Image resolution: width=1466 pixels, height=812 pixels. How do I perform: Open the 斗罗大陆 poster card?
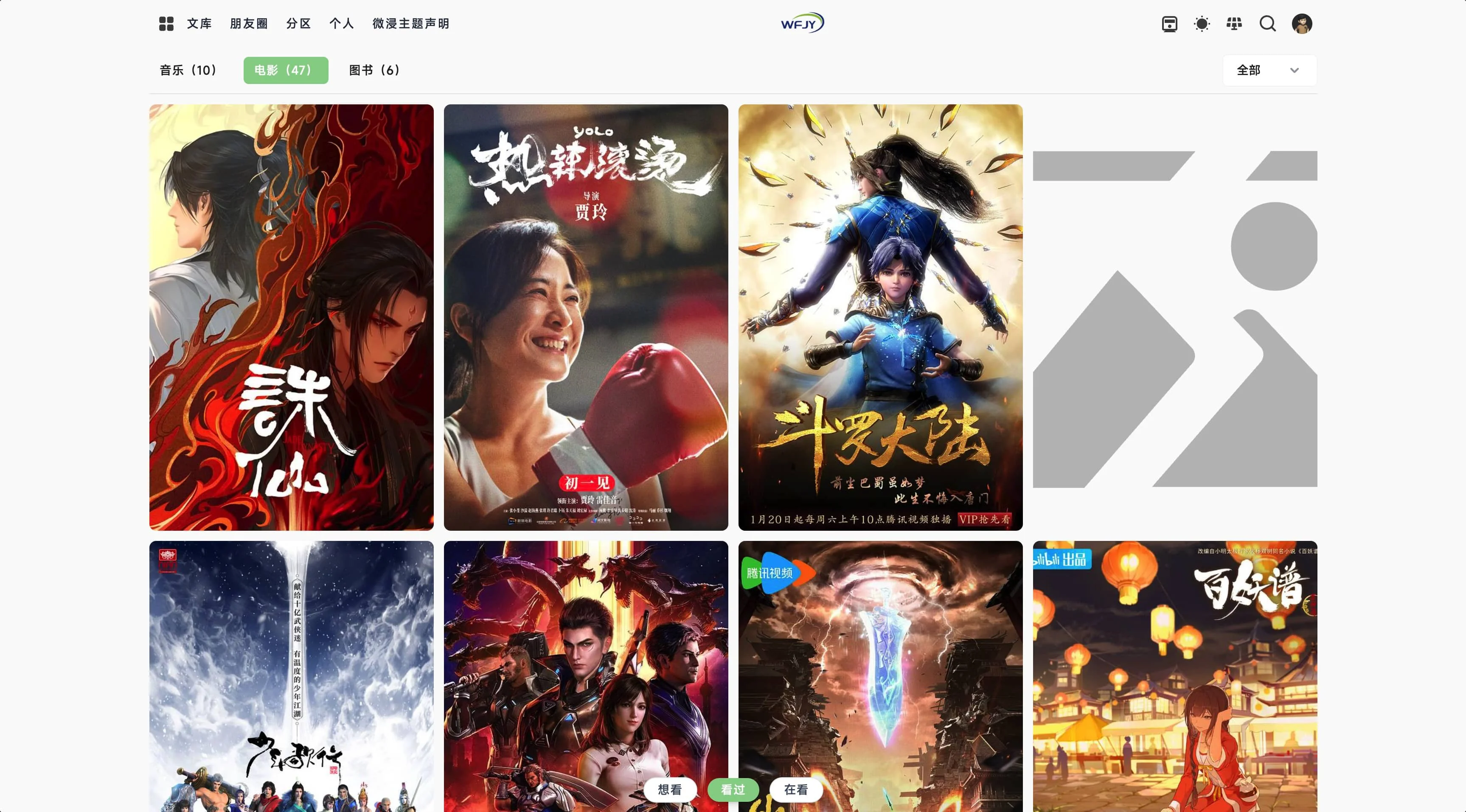coord(880,317)
